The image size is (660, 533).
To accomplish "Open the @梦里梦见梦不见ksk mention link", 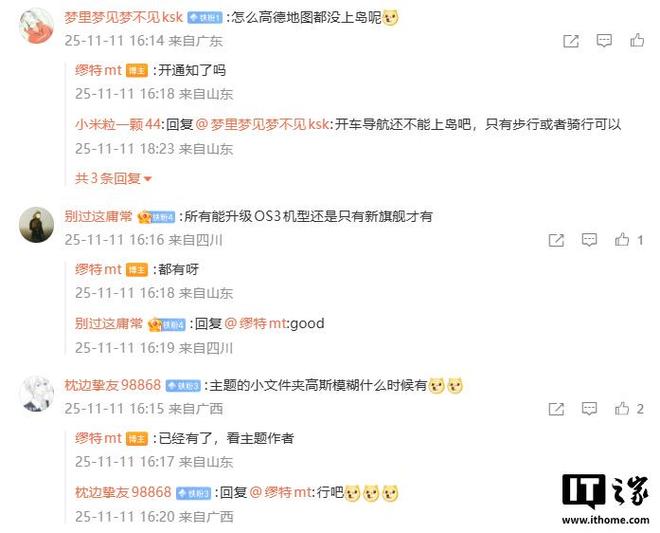I will point(262,124).
